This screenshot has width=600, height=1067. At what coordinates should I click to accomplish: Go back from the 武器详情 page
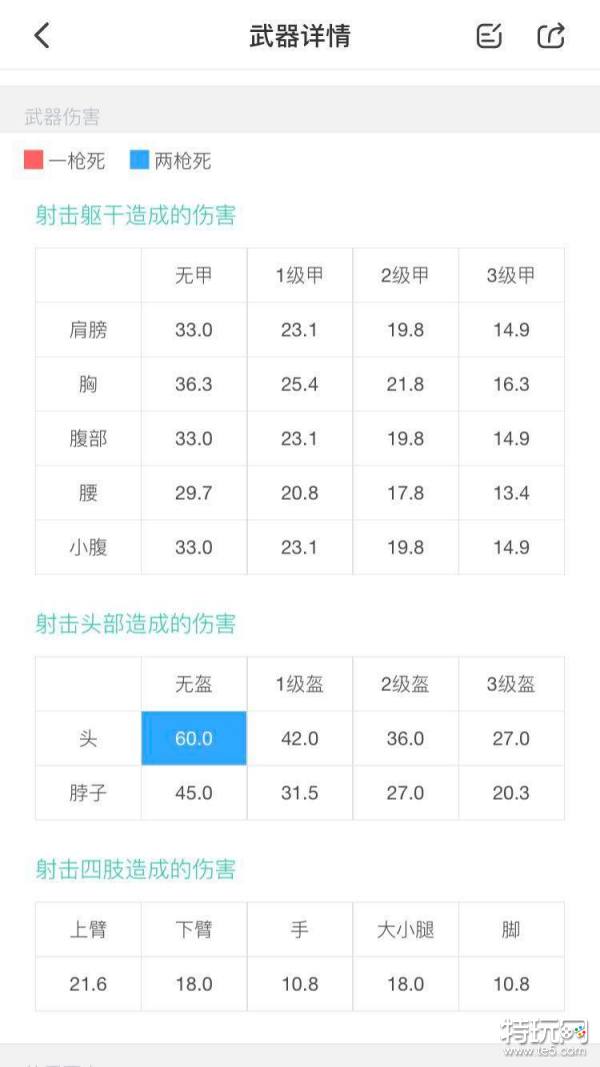[x=42, y=35]
